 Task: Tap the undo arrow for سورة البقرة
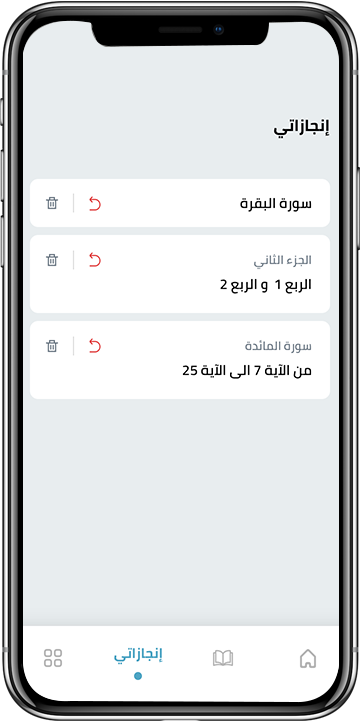tap(94, 204)
